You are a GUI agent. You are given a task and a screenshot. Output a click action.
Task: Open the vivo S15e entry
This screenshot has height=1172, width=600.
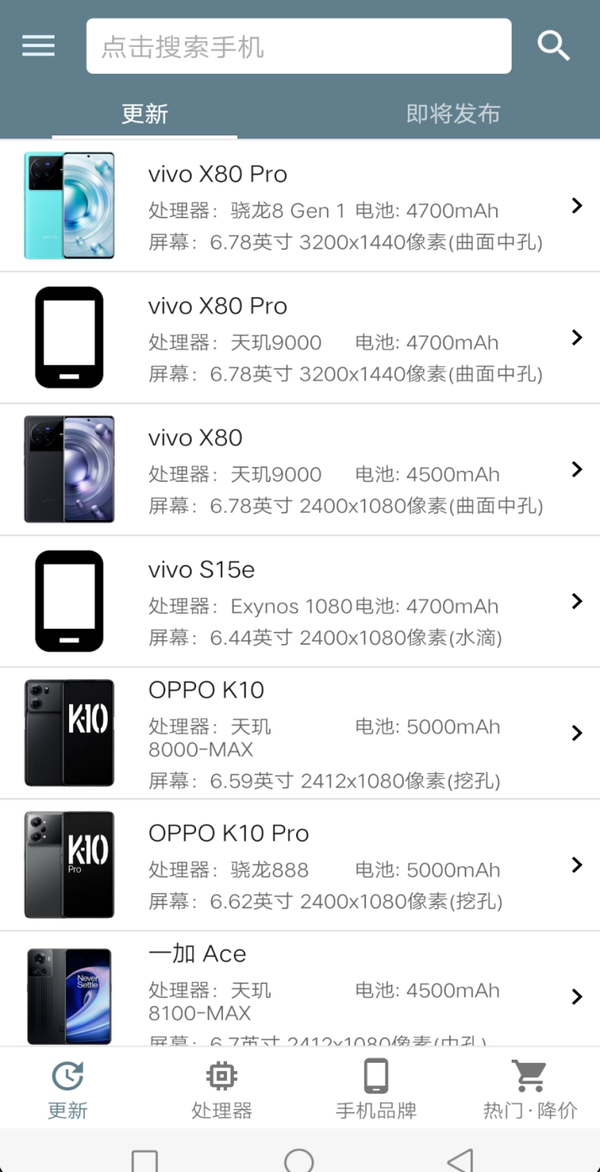pos(300,602)
